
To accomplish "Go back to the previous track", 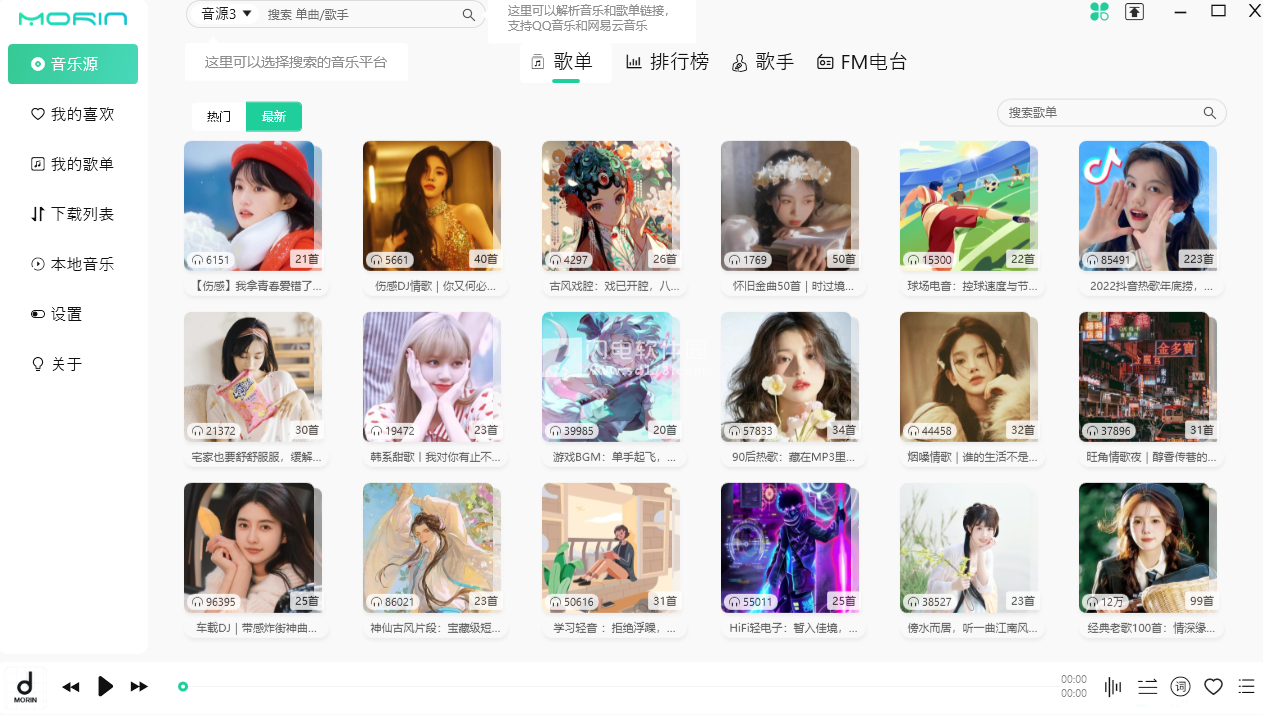I will [x=71, y=686].
